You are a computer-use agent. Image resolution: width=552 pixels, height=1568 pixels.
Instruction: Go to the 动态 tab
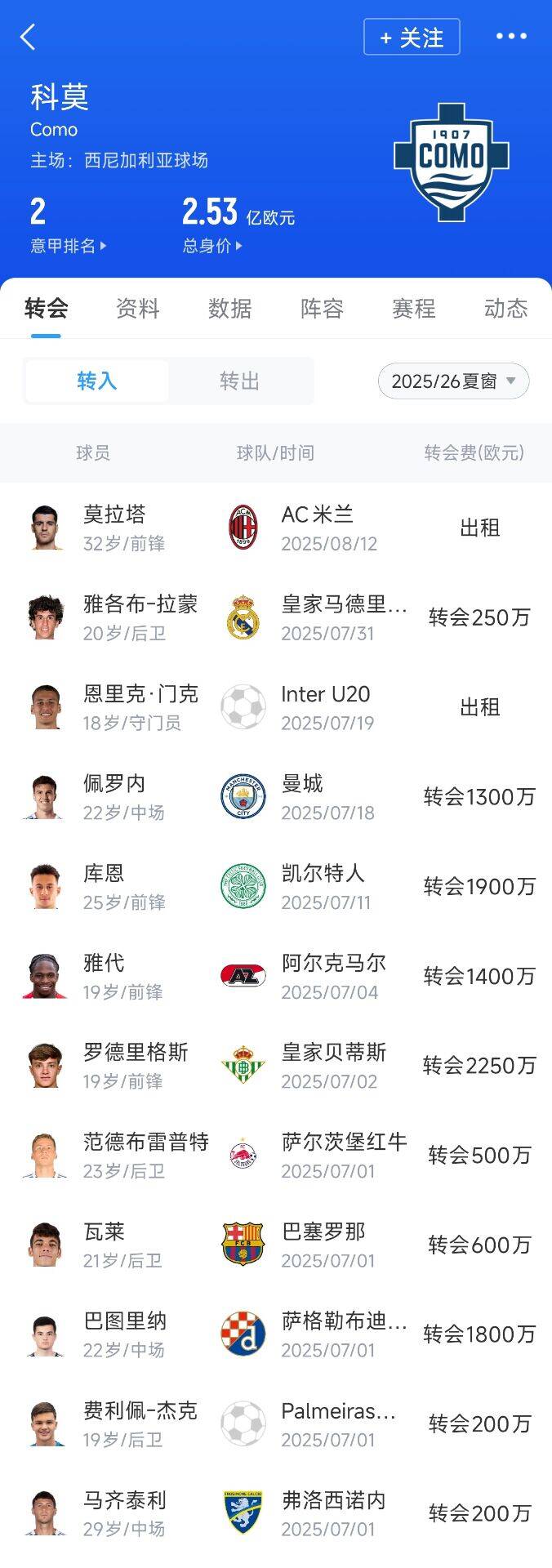pyautogui.click(x=505, y=308)
